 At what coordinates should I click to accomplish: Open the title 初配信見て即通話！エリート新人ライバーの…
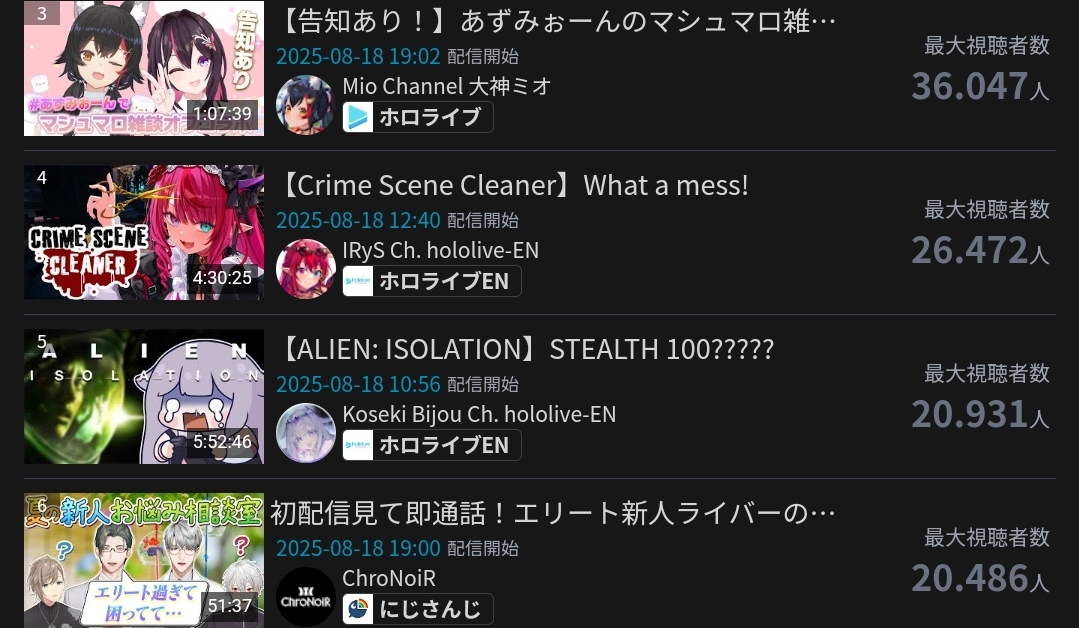(552, 514)
